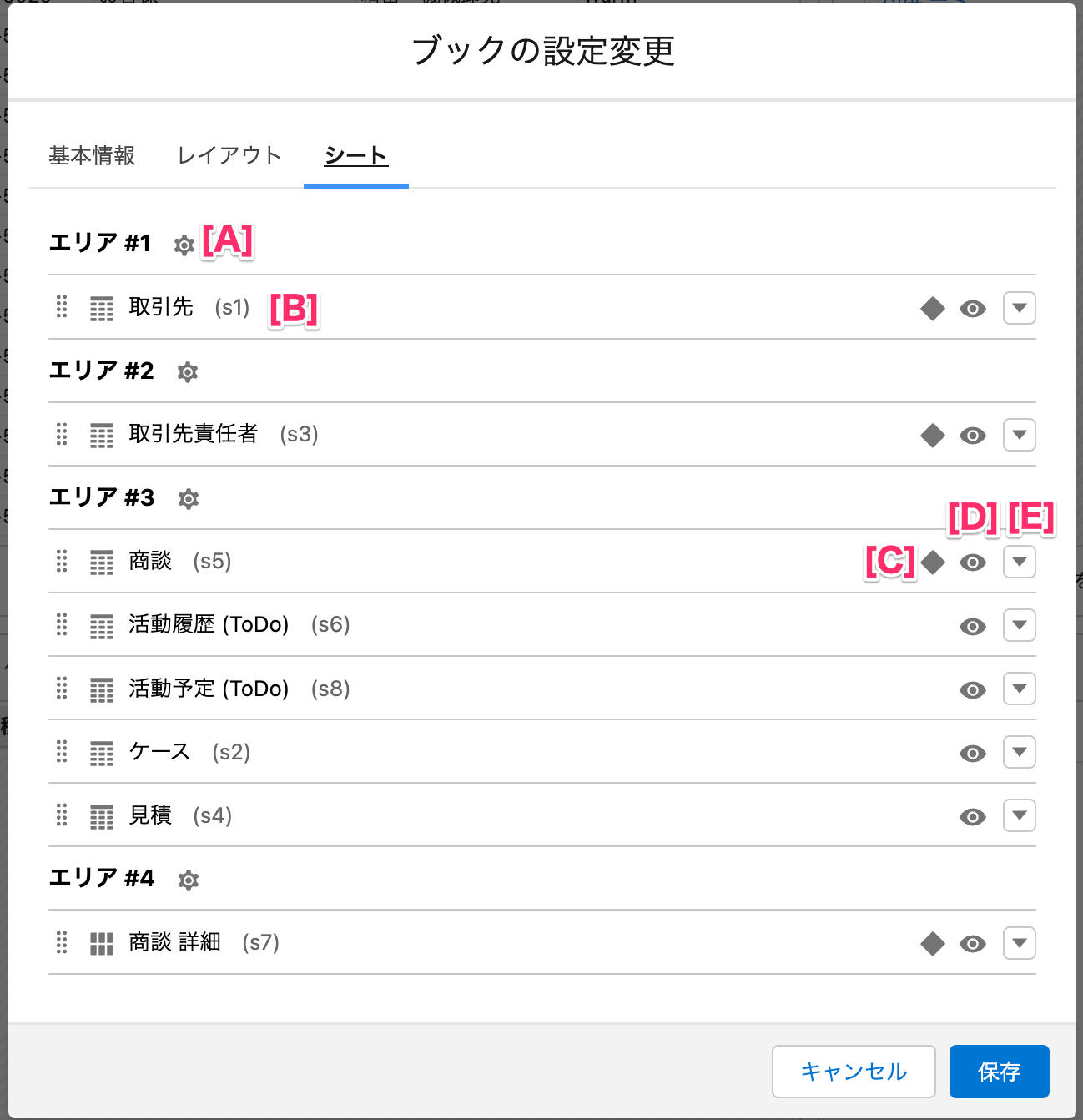Open gear settings for エリア #1
This screenshot has width=1083, height=1120.
pos(184,245)
